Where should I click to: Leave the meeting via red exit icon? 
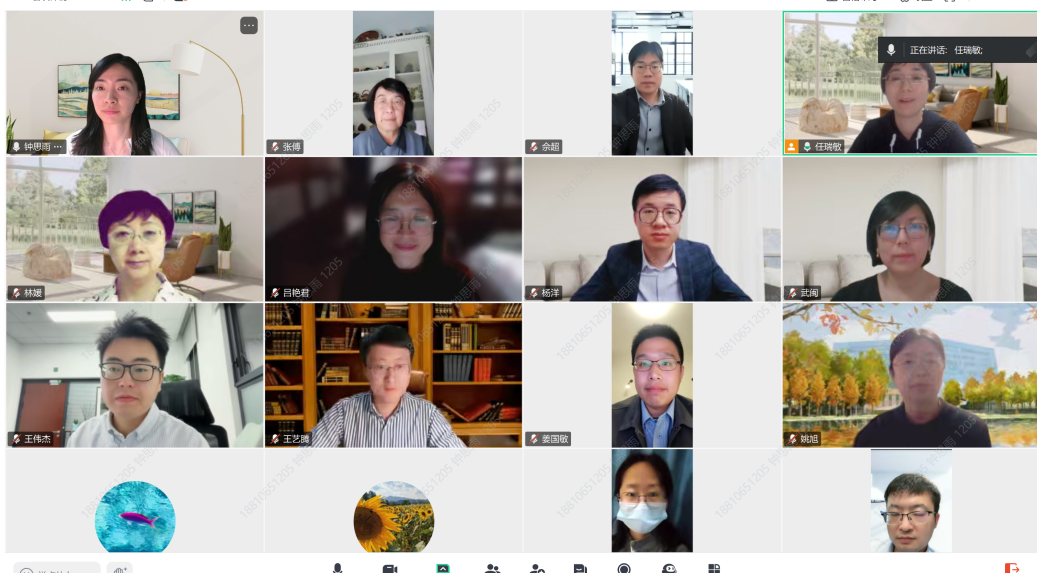[x=1011, y=568]
